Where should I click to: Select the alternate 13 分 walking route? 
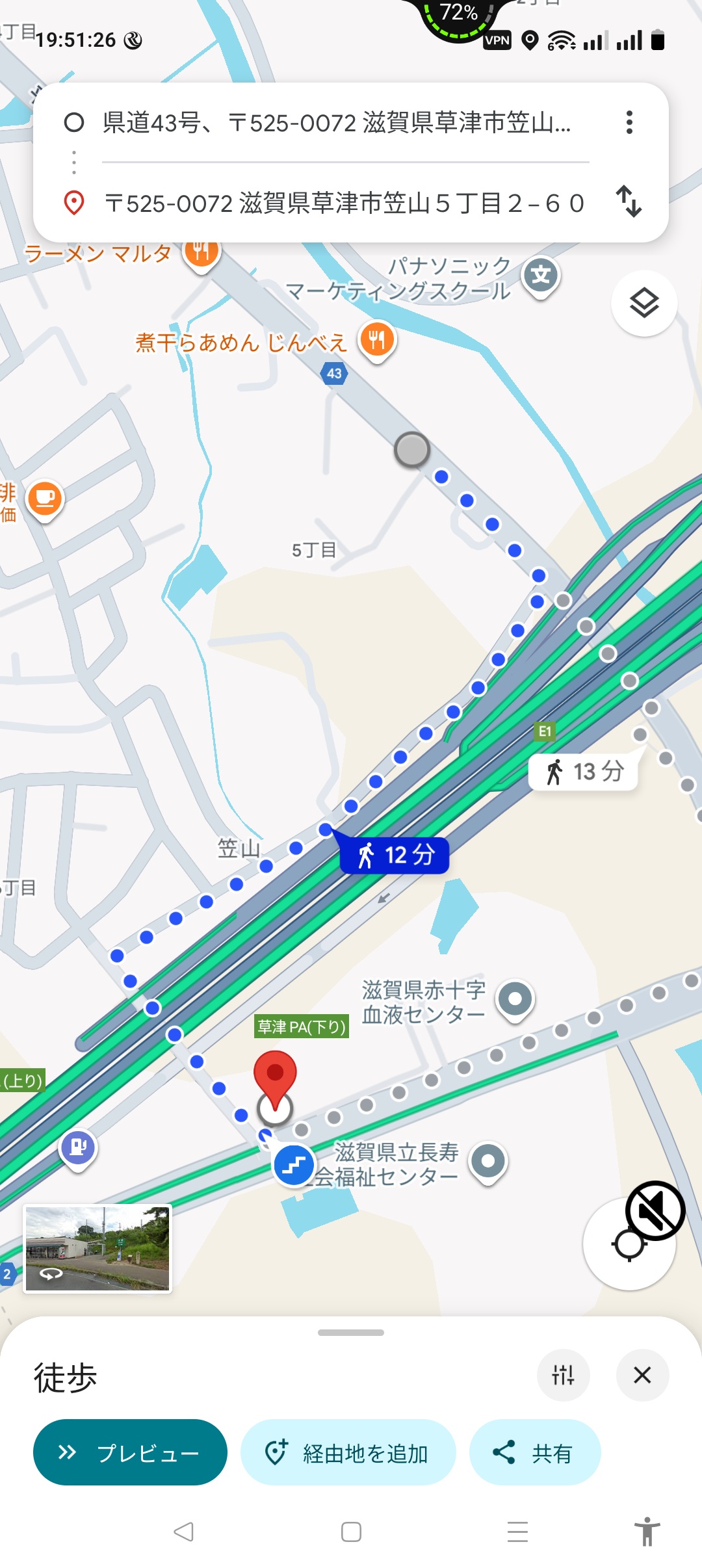click(584, 772)
